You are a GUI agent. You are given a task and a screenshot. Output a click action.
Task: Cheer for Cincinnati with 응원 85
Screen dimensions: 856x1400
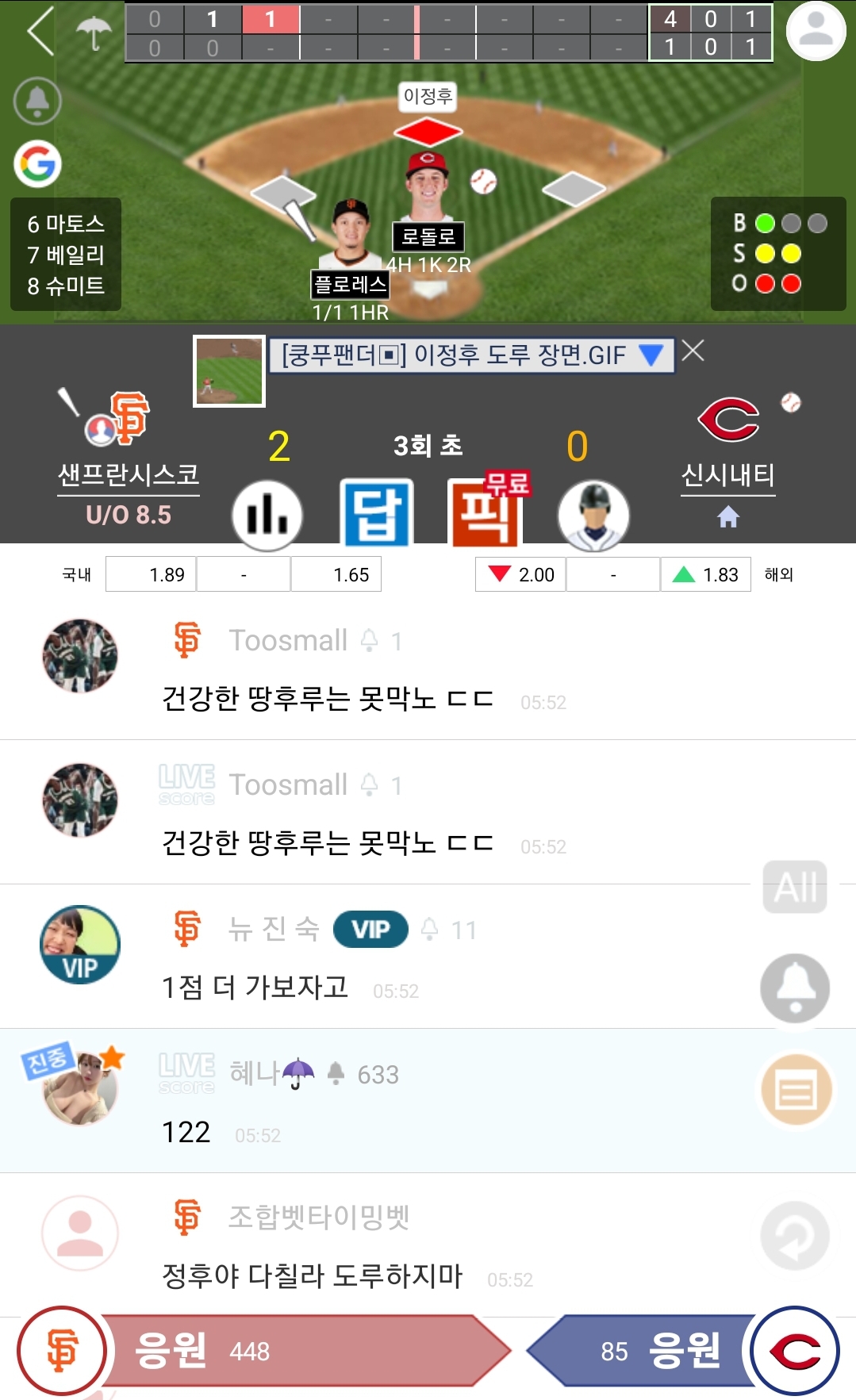pos(643,1350)
